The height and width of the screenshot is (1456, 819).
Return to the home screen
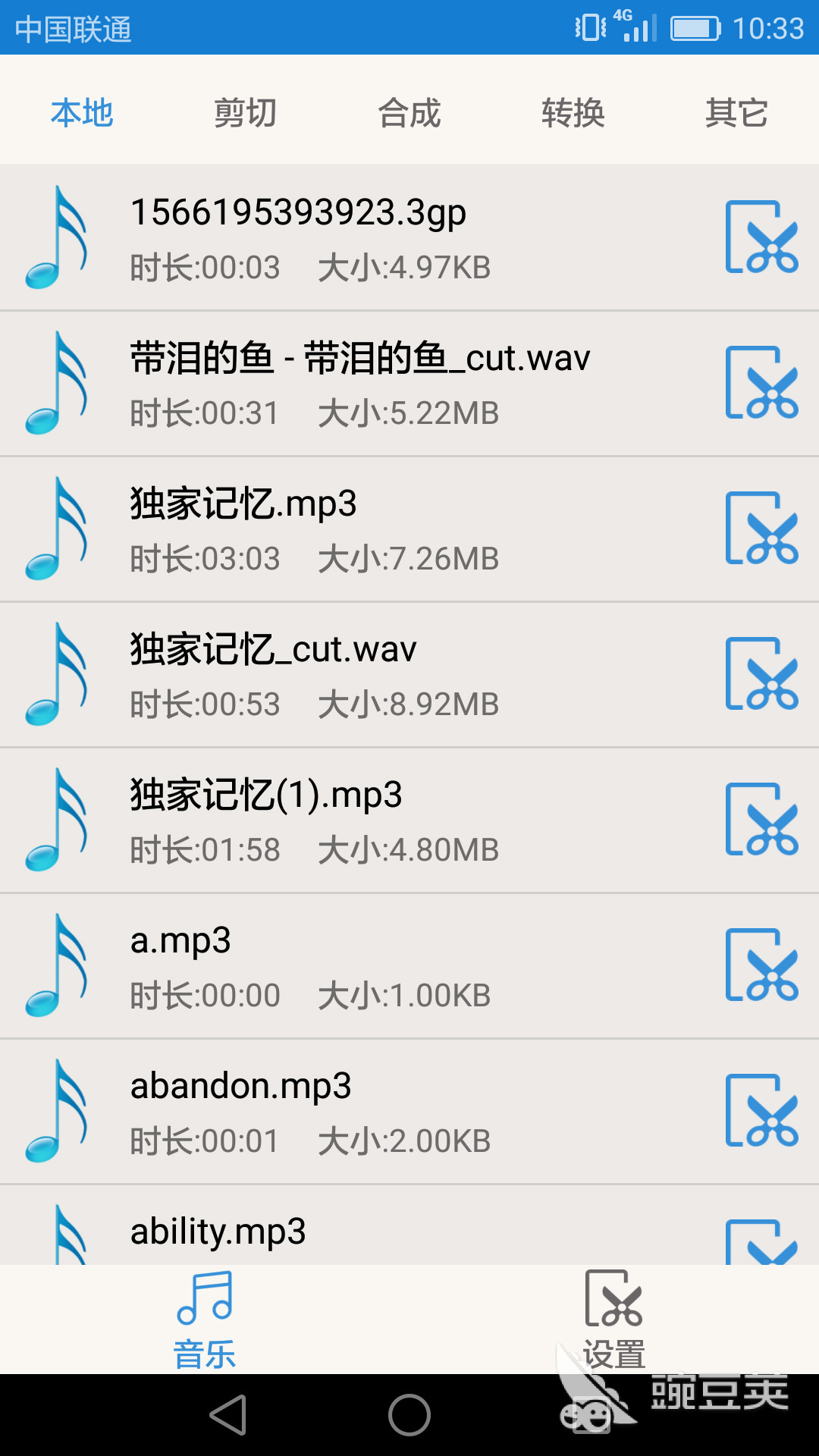coord(409,1415)
